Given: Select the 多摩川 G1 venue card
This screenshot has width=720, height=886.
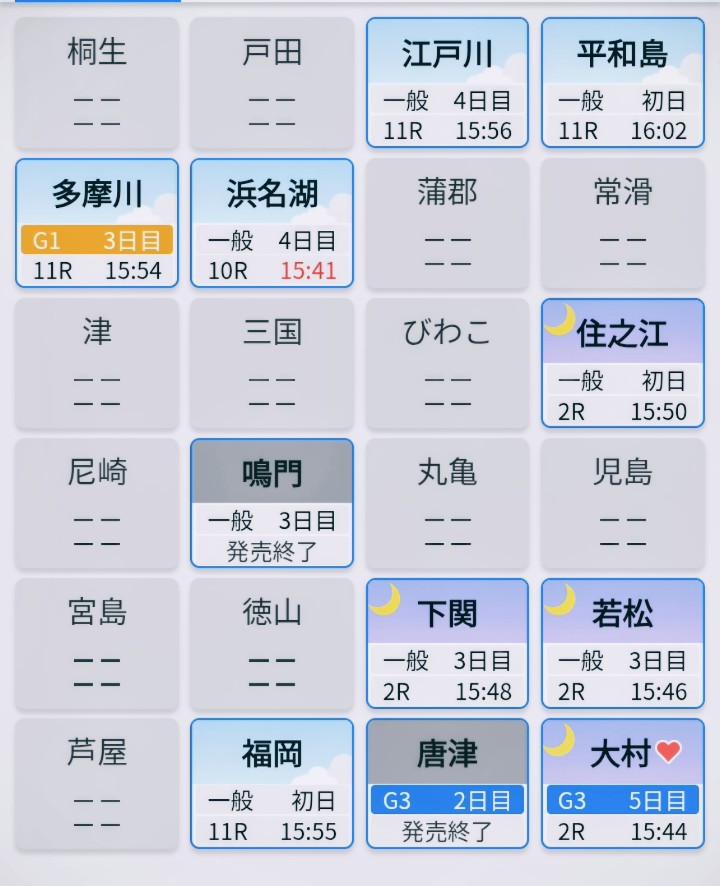Looking at the screenshot, I should pos(97,223).
